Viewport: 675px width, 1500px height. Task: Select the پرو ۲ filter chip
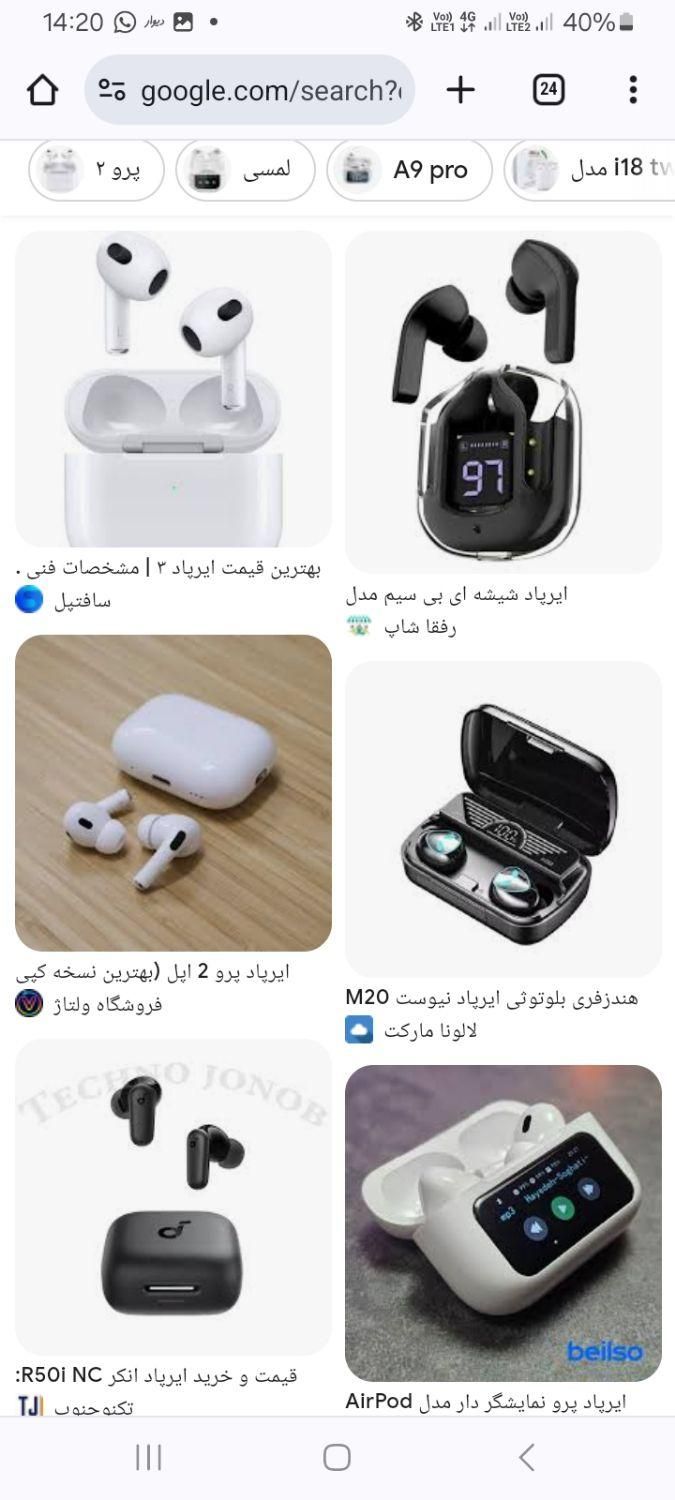[x=97, y=170]
